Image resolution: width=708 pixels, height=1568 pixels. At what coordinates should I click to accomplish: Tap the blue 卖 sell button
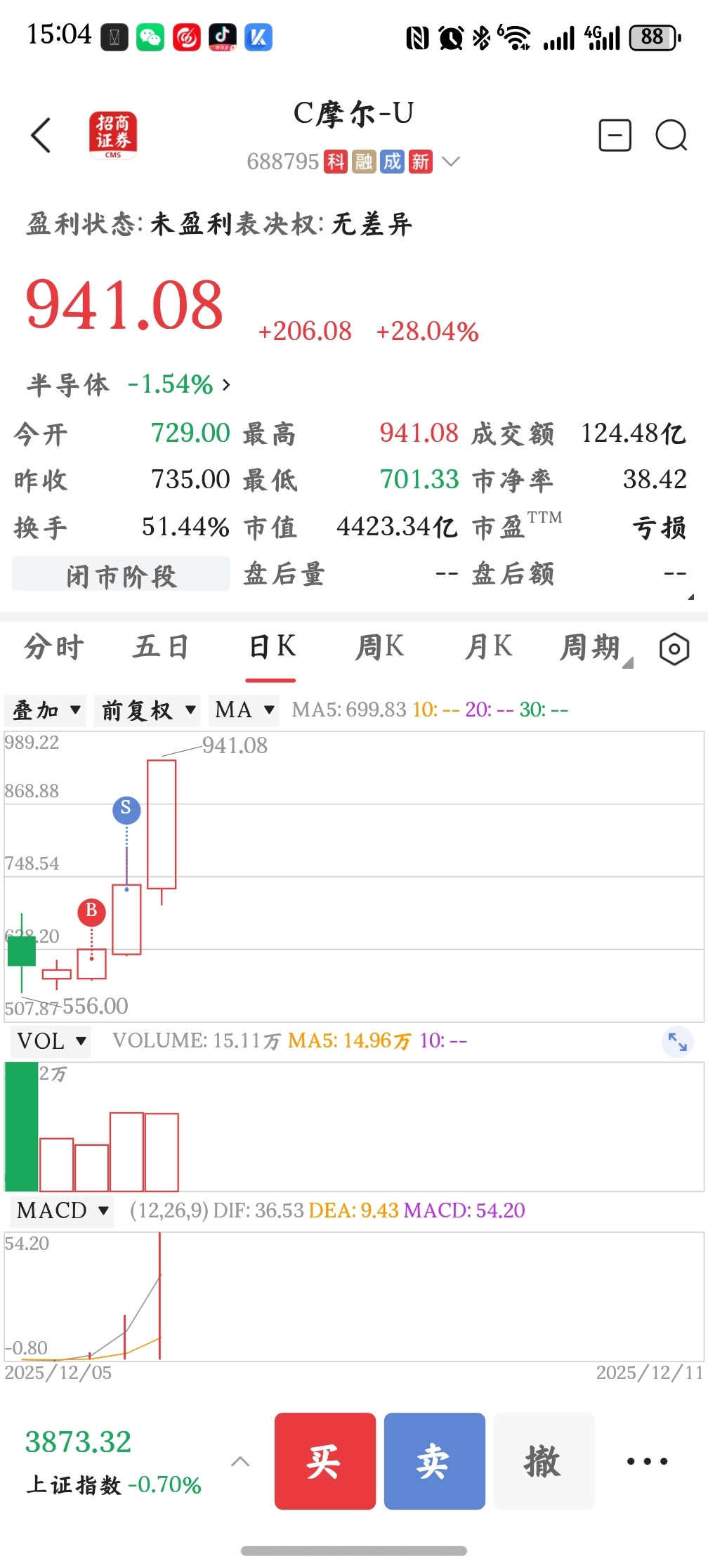coord(434,1461)
